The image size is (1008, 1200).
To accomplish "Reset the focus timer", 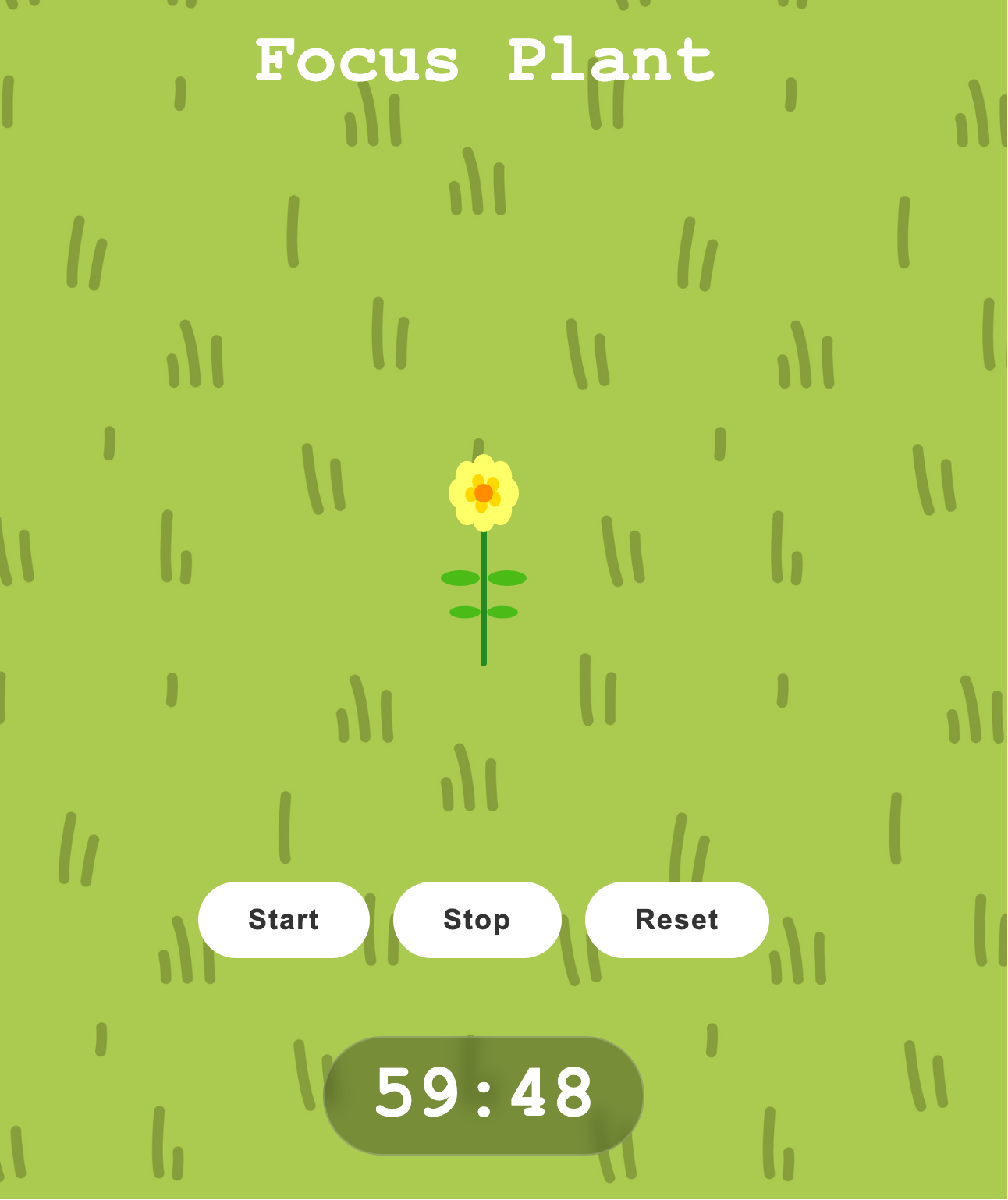I will tap(676, 920).
